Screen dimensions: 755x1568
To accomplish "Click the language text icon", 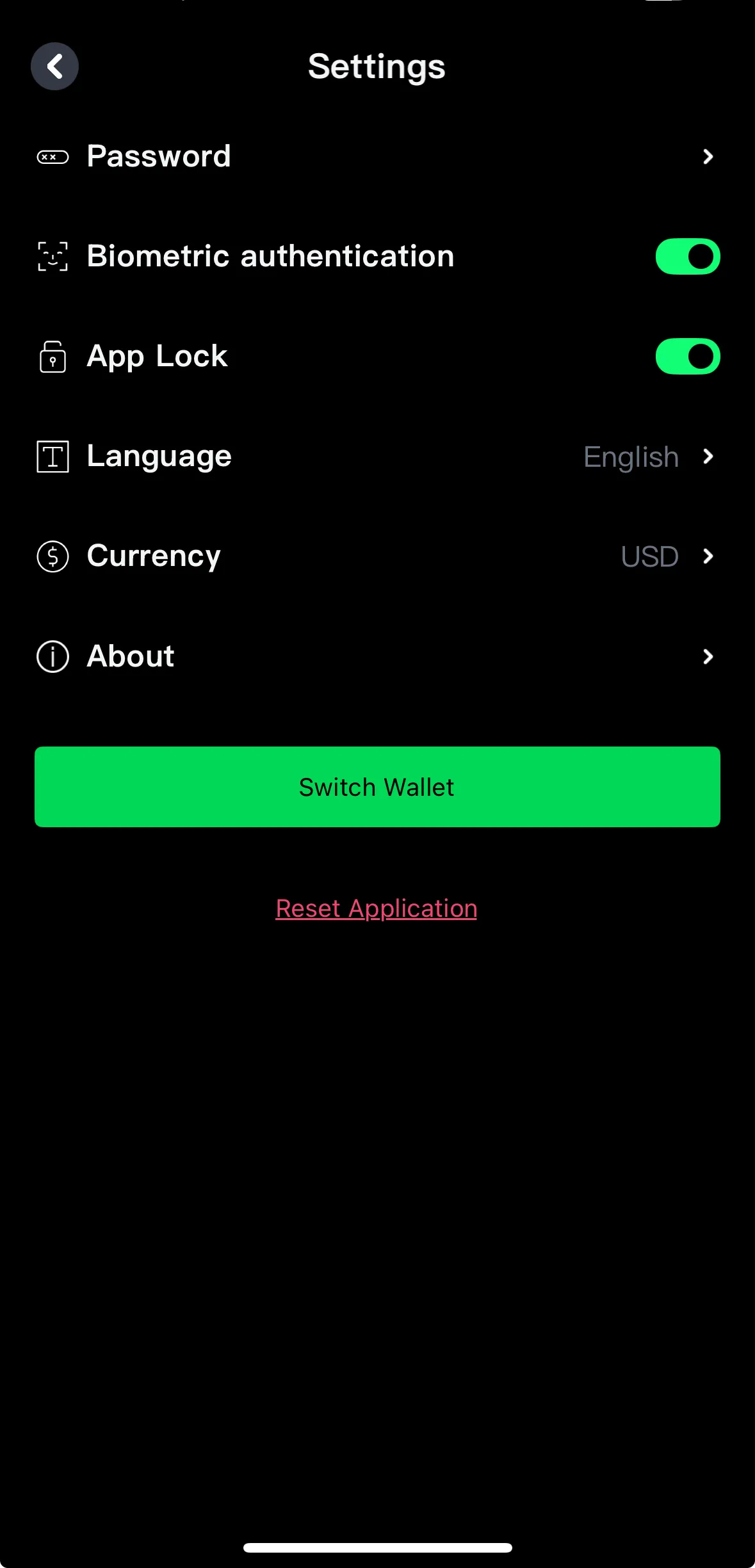I will click(x=52, y=457).
